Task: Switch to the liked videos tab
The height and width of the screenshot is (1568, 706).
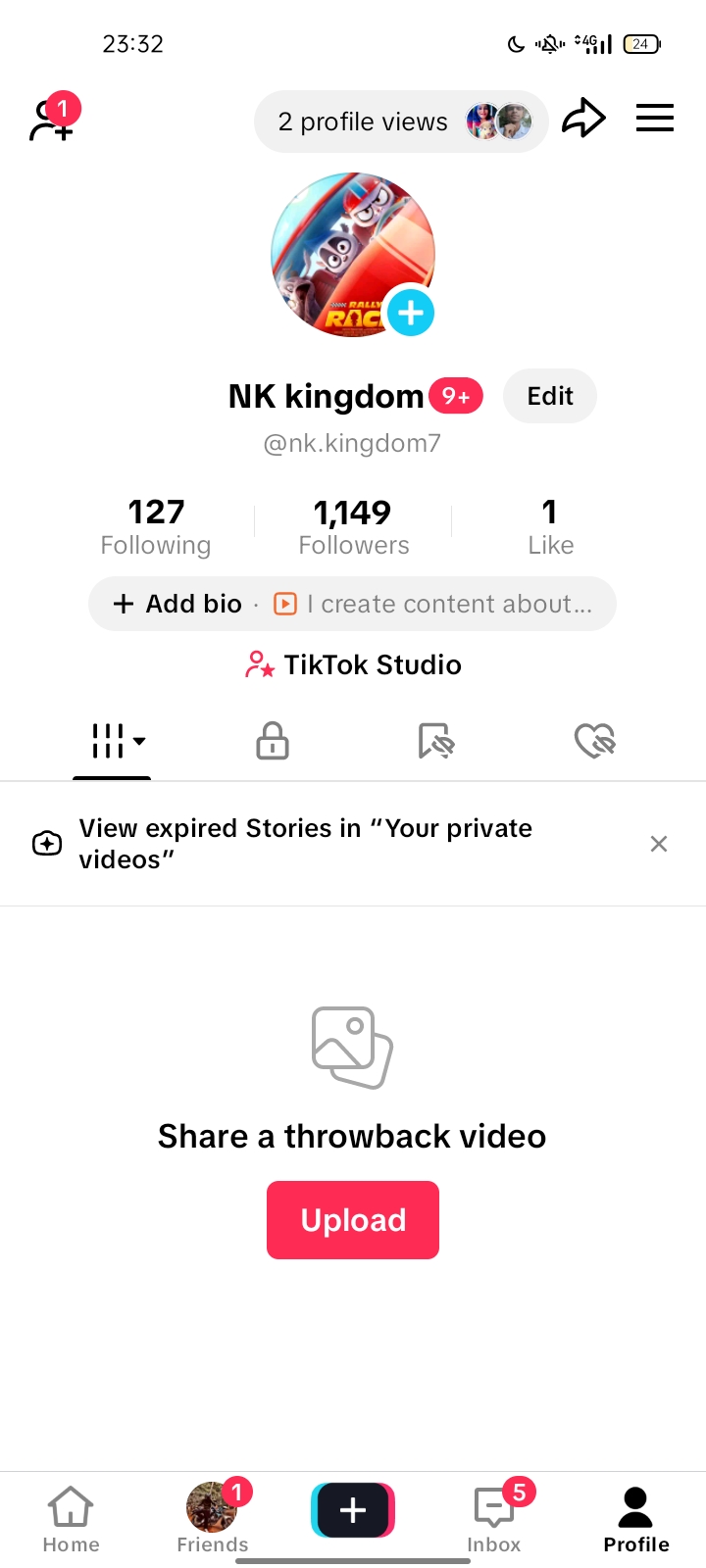Action: coord(594,741)
